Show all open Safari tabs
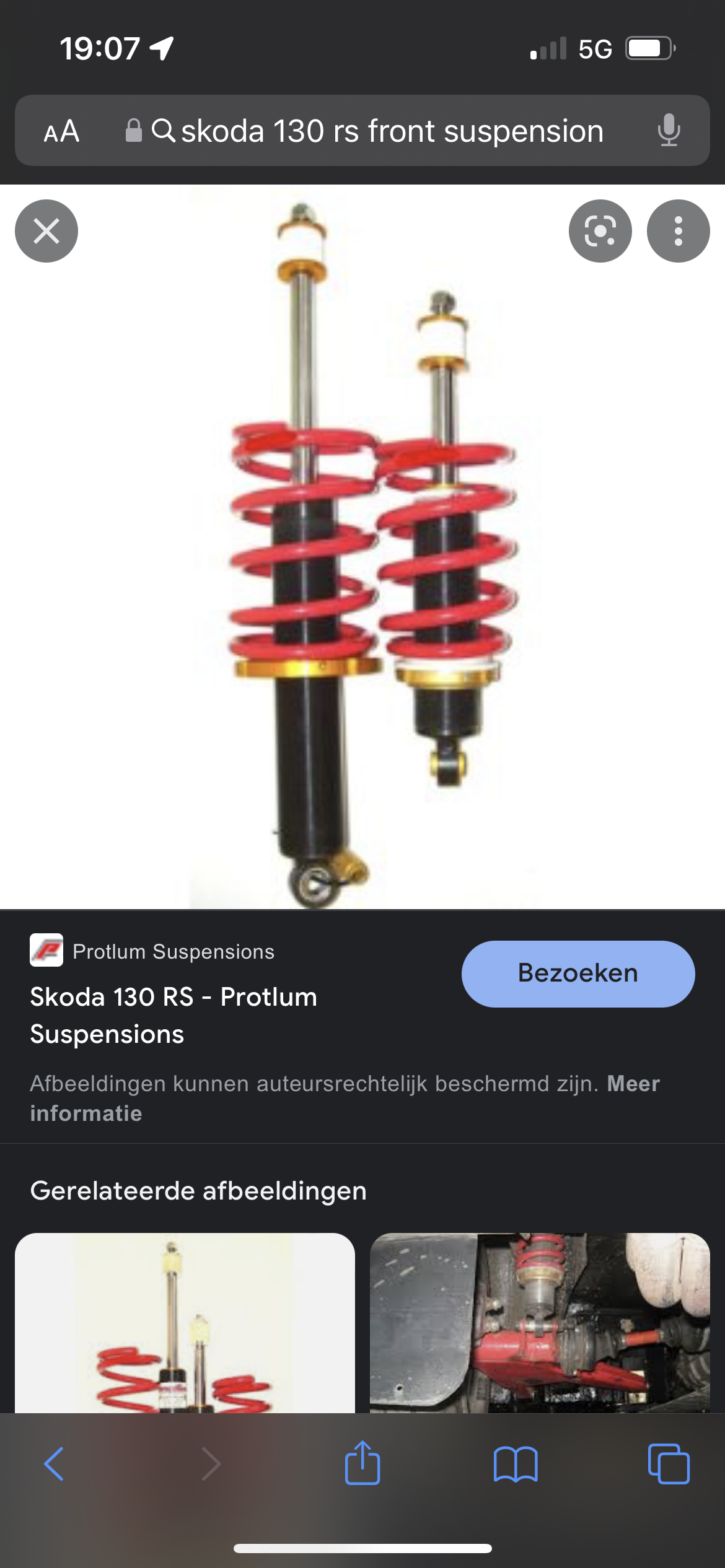 coord(668,1464)
